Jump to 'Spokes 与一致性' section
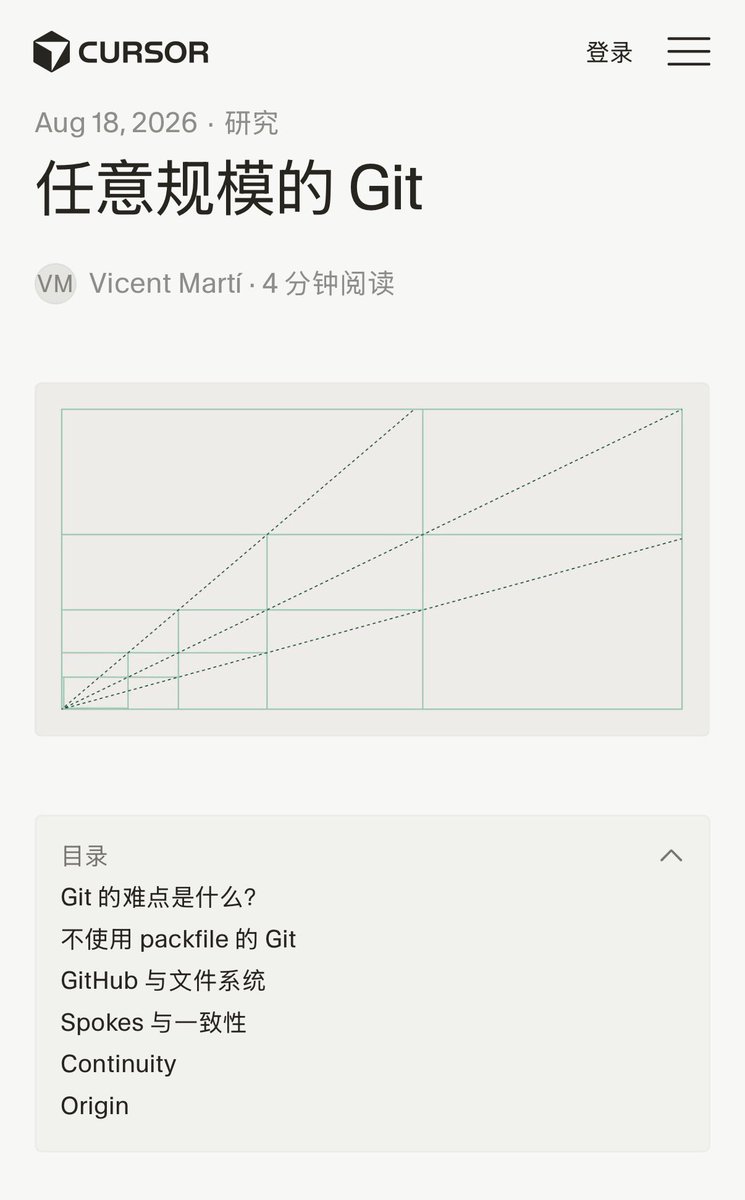This screenshot has height=1200, width=745. click(153, 1023)
